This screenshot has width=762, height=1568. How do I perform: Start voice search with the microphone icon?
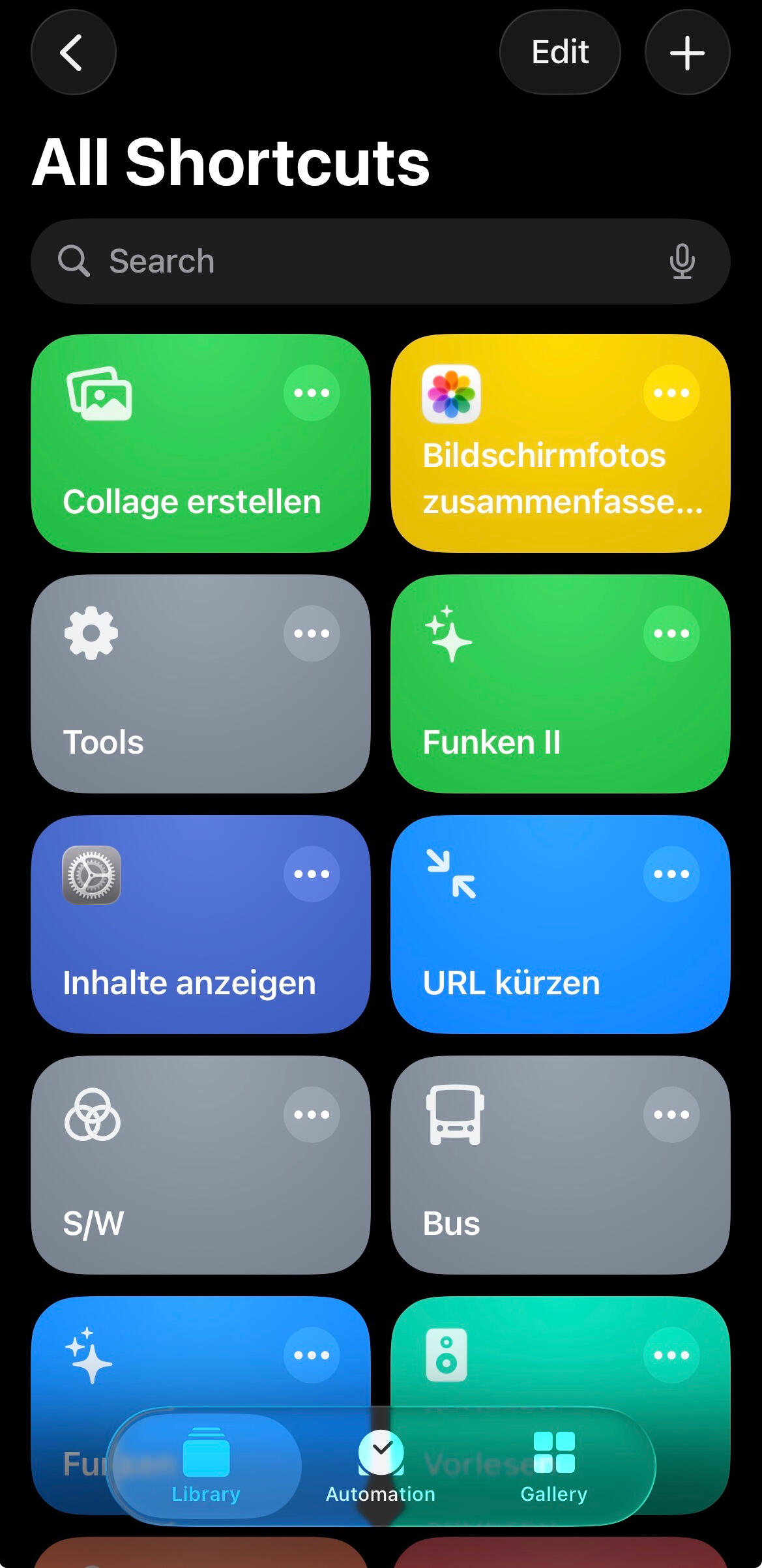[x=682, y=261]
